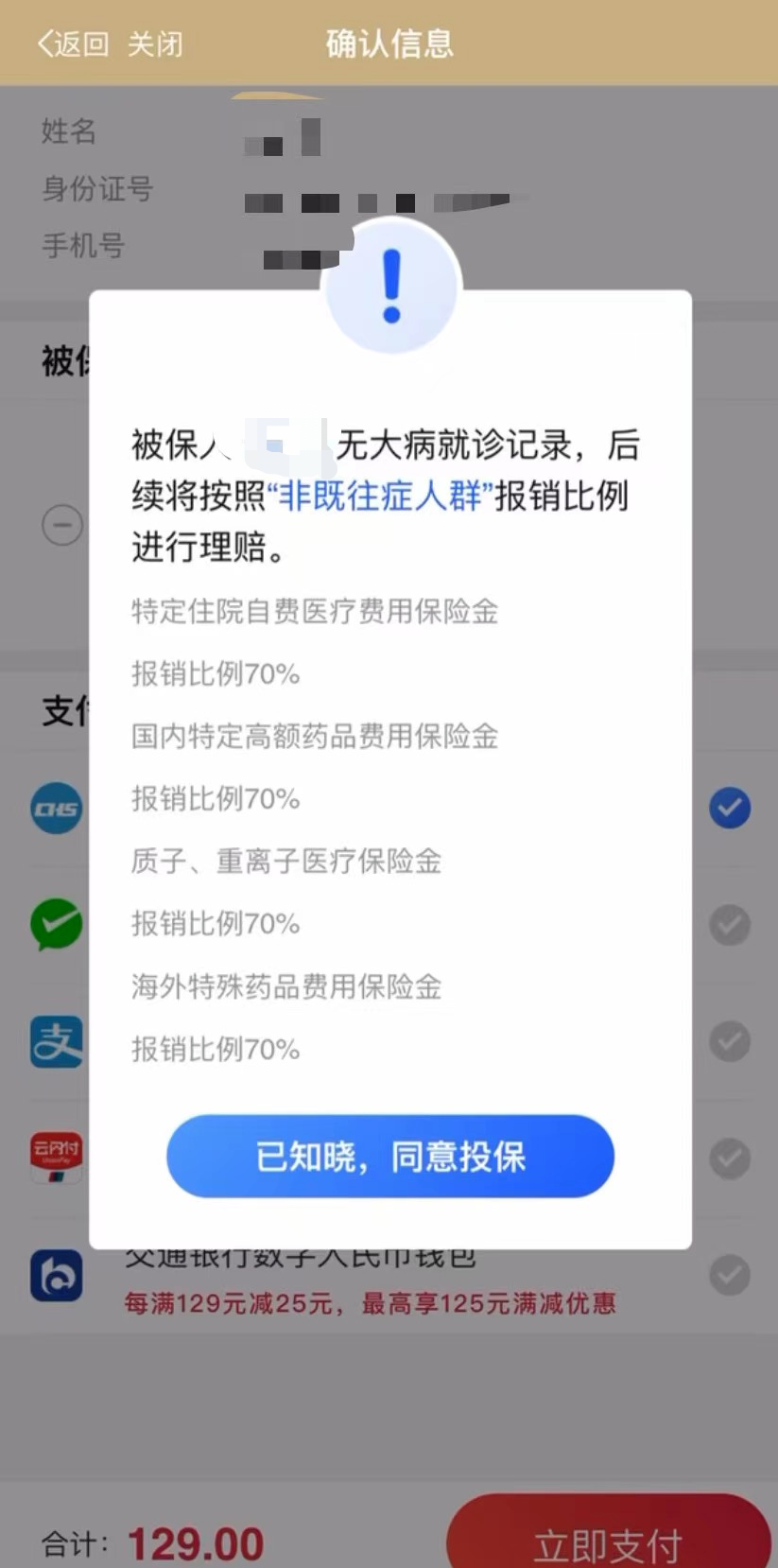The height and width of the screenshot is (1568, 778).
Task: Go back via 返回
Action: tap(74, 44)
